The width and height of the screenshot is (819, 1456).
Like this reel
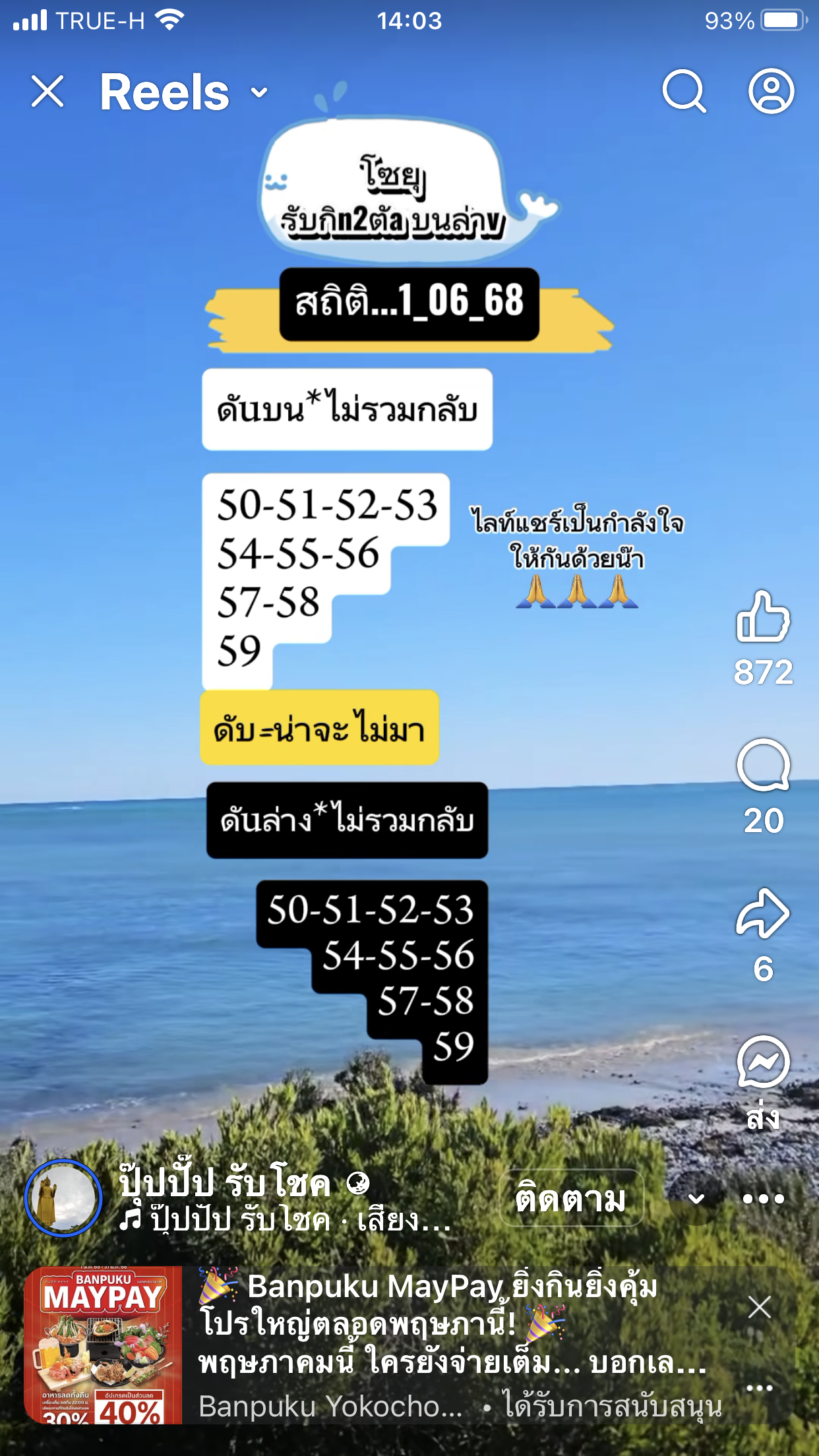pos(763,617)
